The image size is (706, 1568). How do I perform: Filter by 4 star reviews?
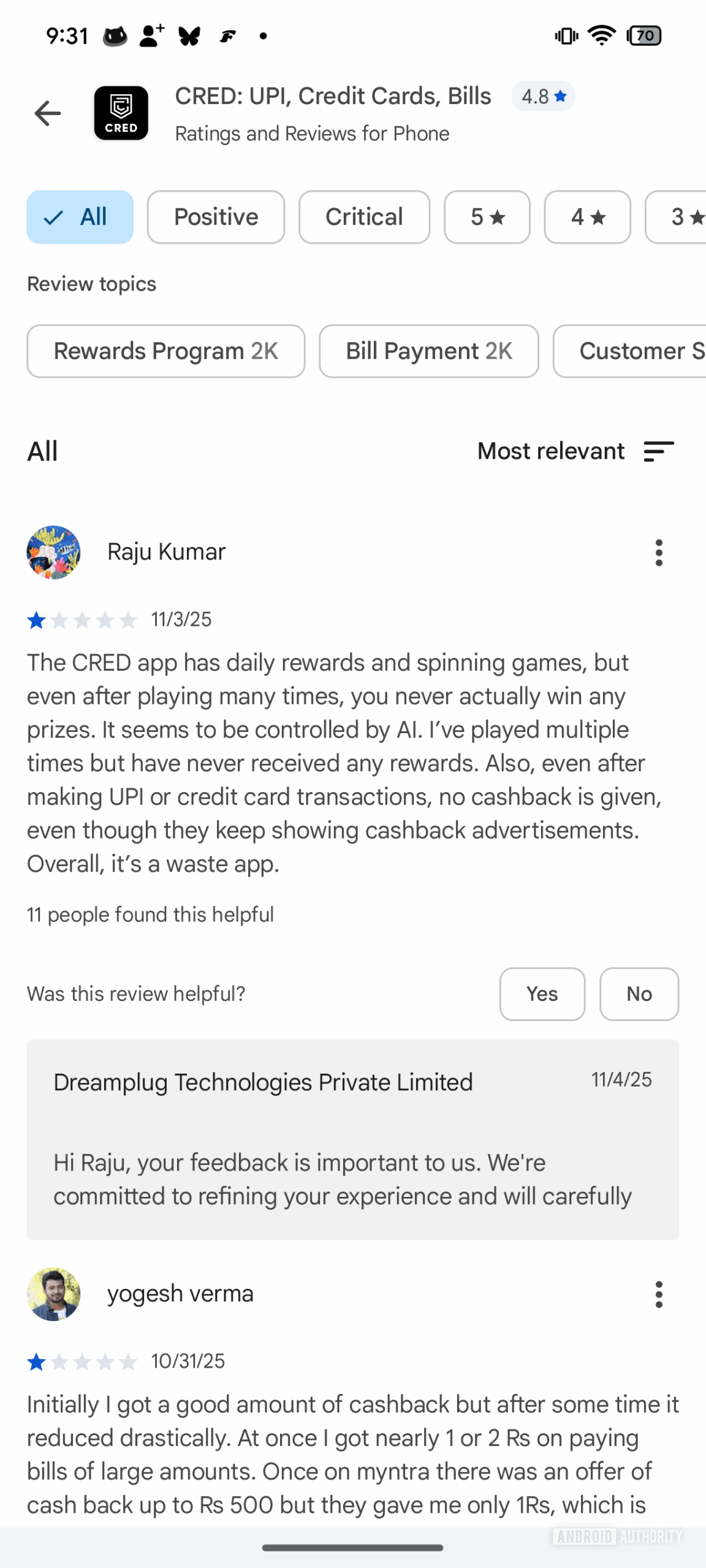click(586, 217)
